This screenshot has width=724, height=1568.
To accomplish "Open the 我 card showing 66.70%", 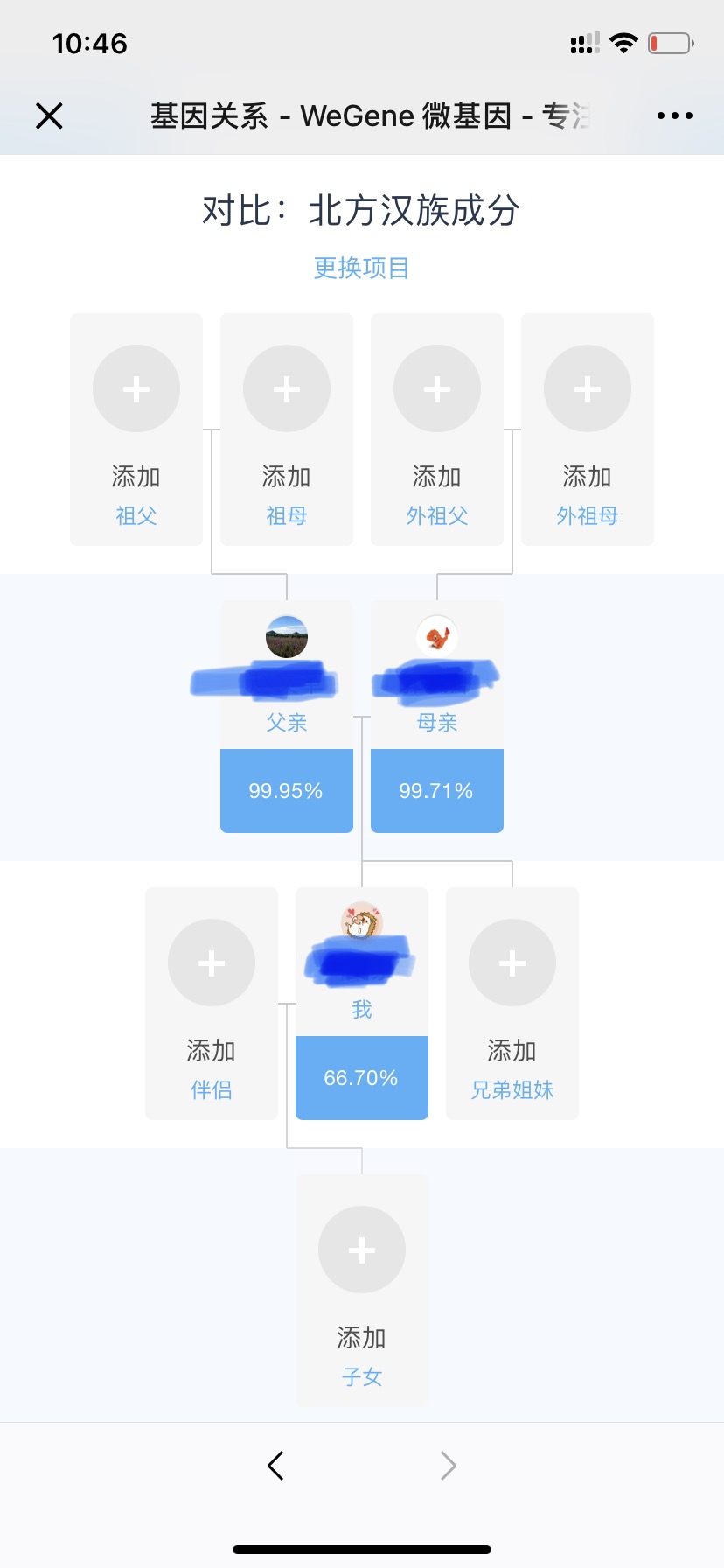I will [362, 1004].
